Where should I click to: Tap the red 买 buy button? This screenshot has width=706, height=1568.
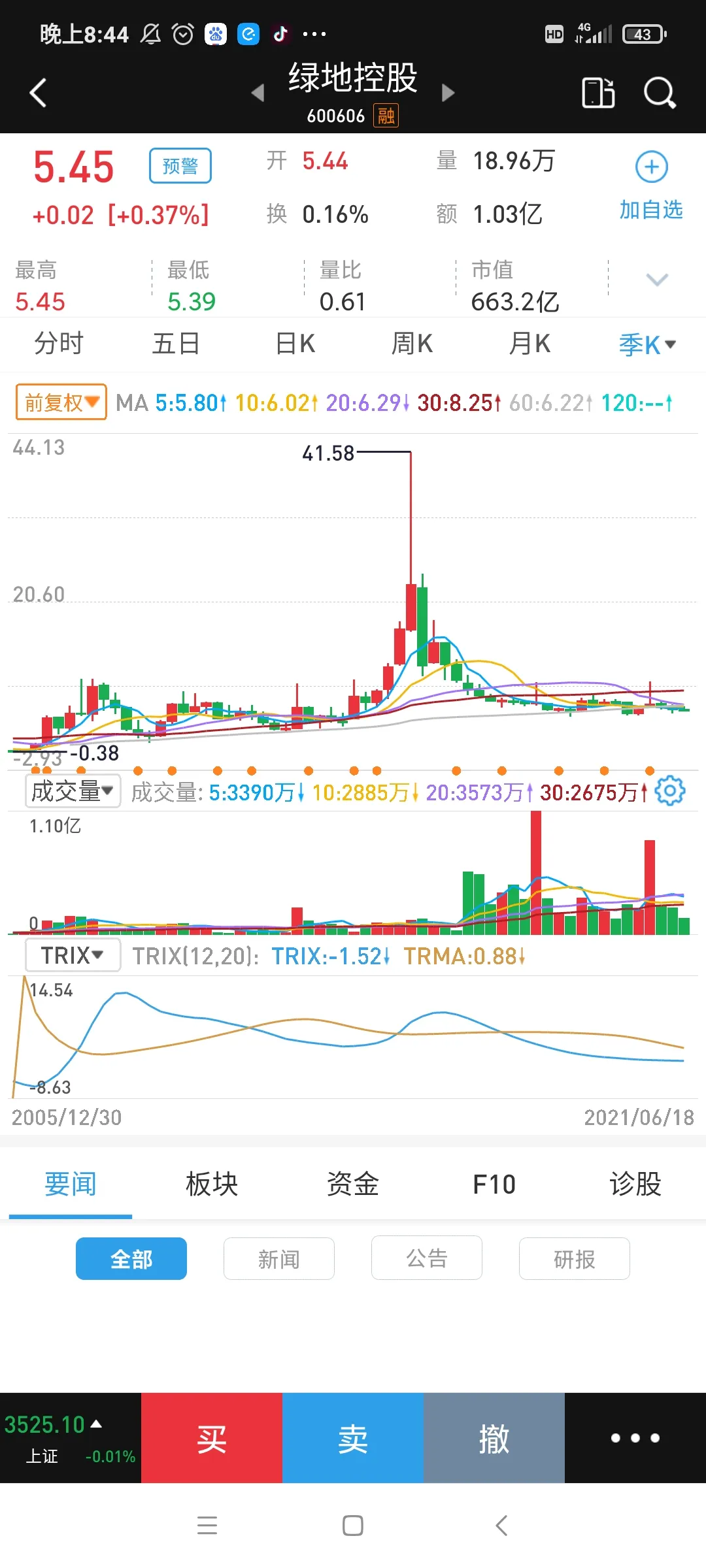(212, 1438)
